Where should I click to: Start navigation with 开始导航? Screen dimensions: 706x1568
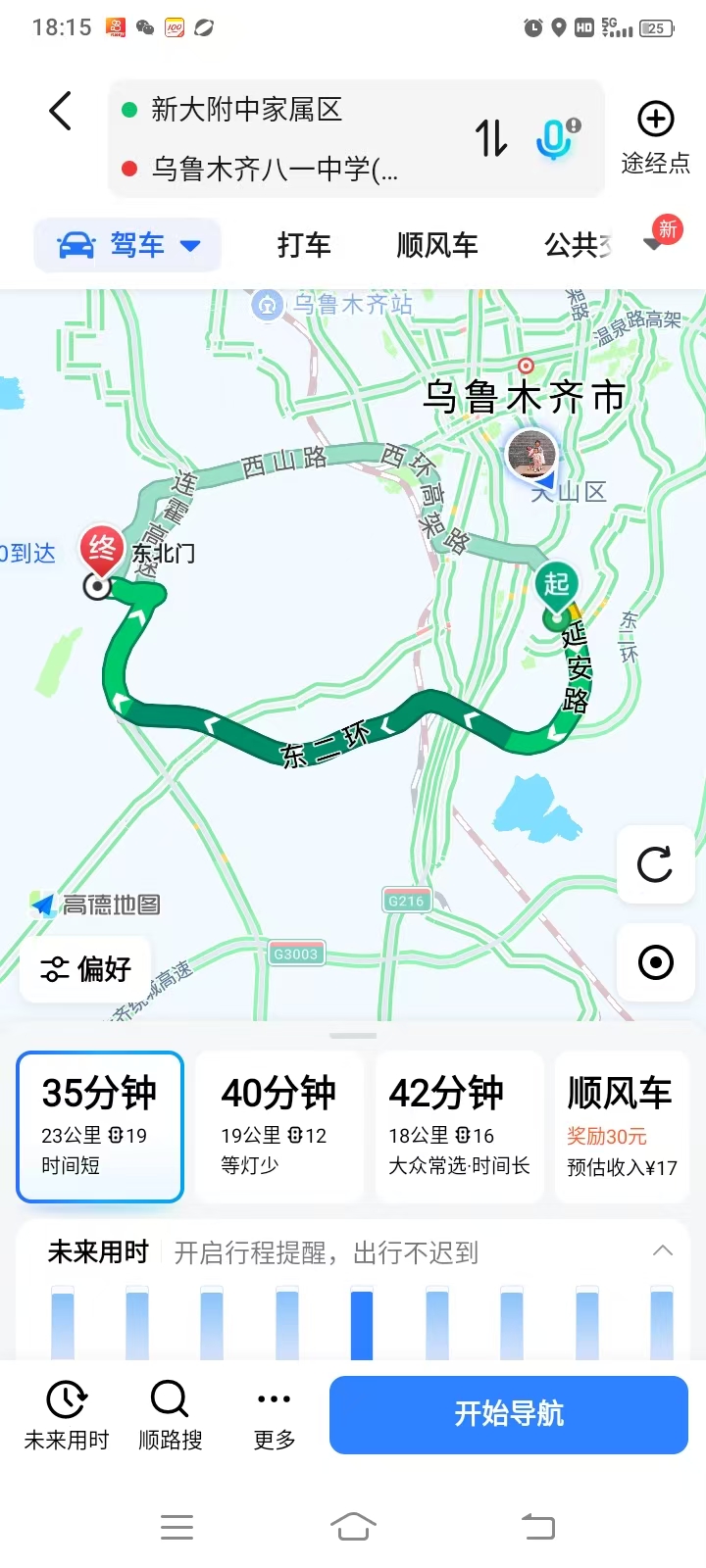click(509, 1414)
